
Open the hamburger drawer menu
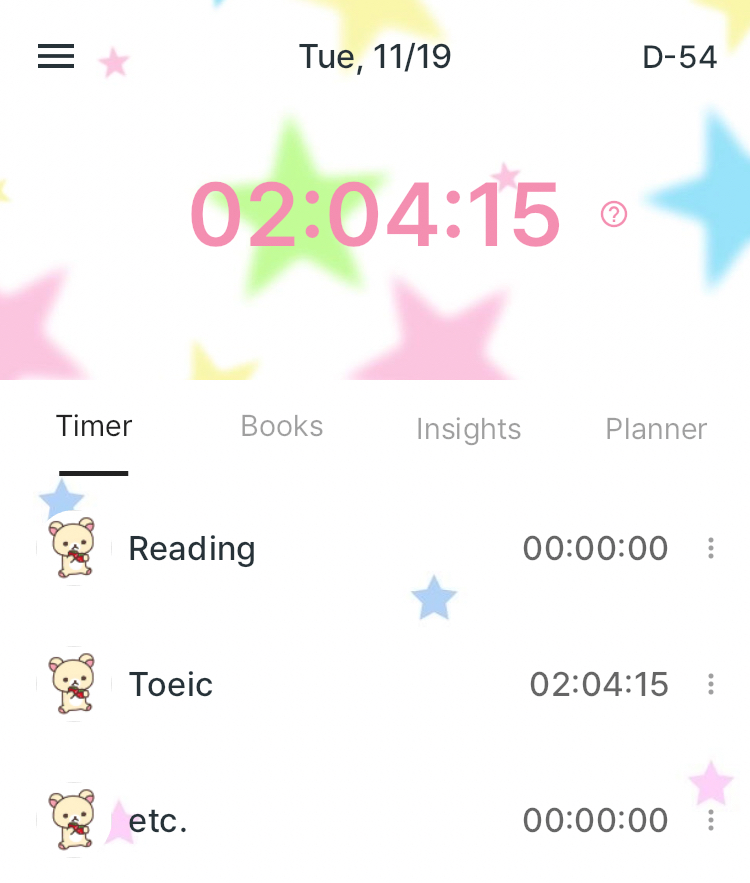click(x=56, y=57)
